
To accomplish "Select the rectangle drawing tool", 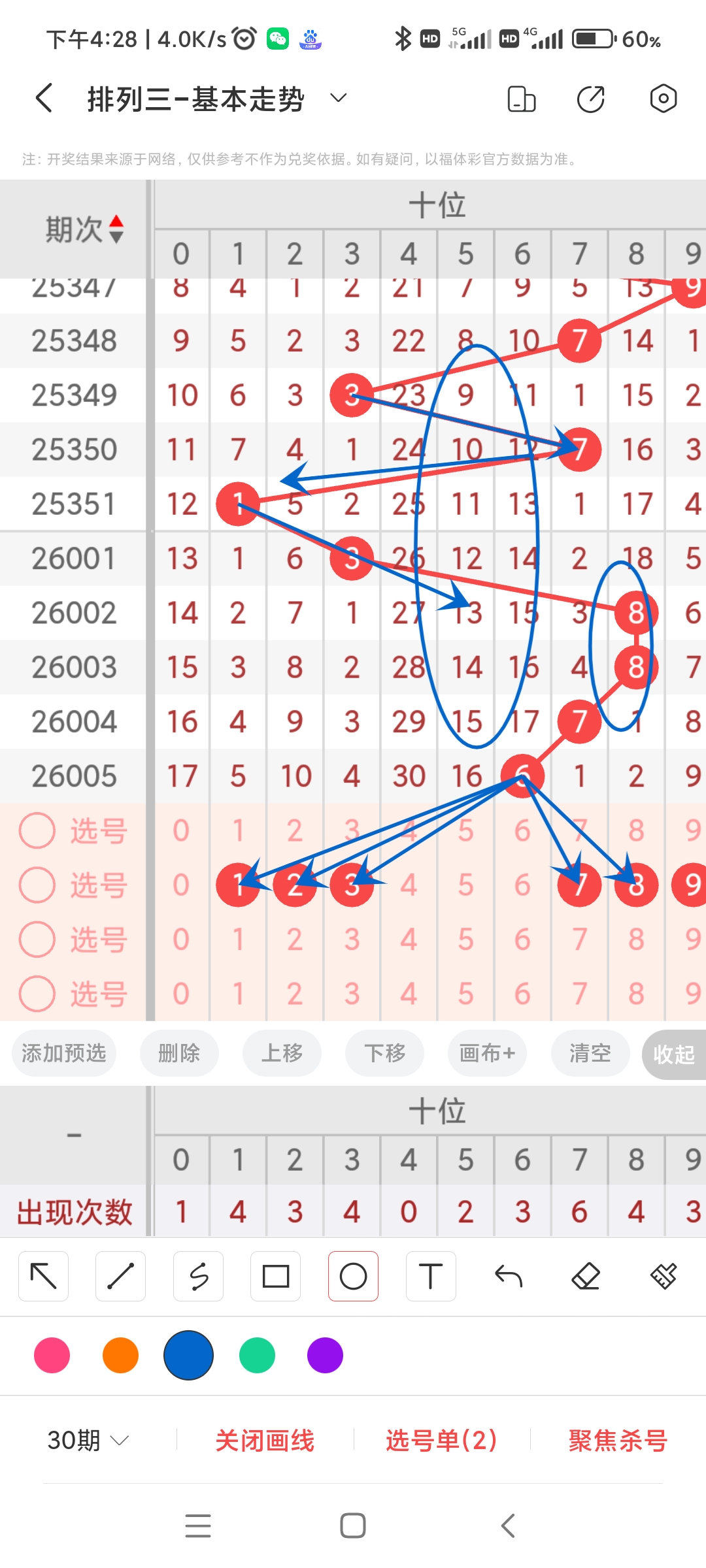I will pyautogui.click(x=276, y=1275).
